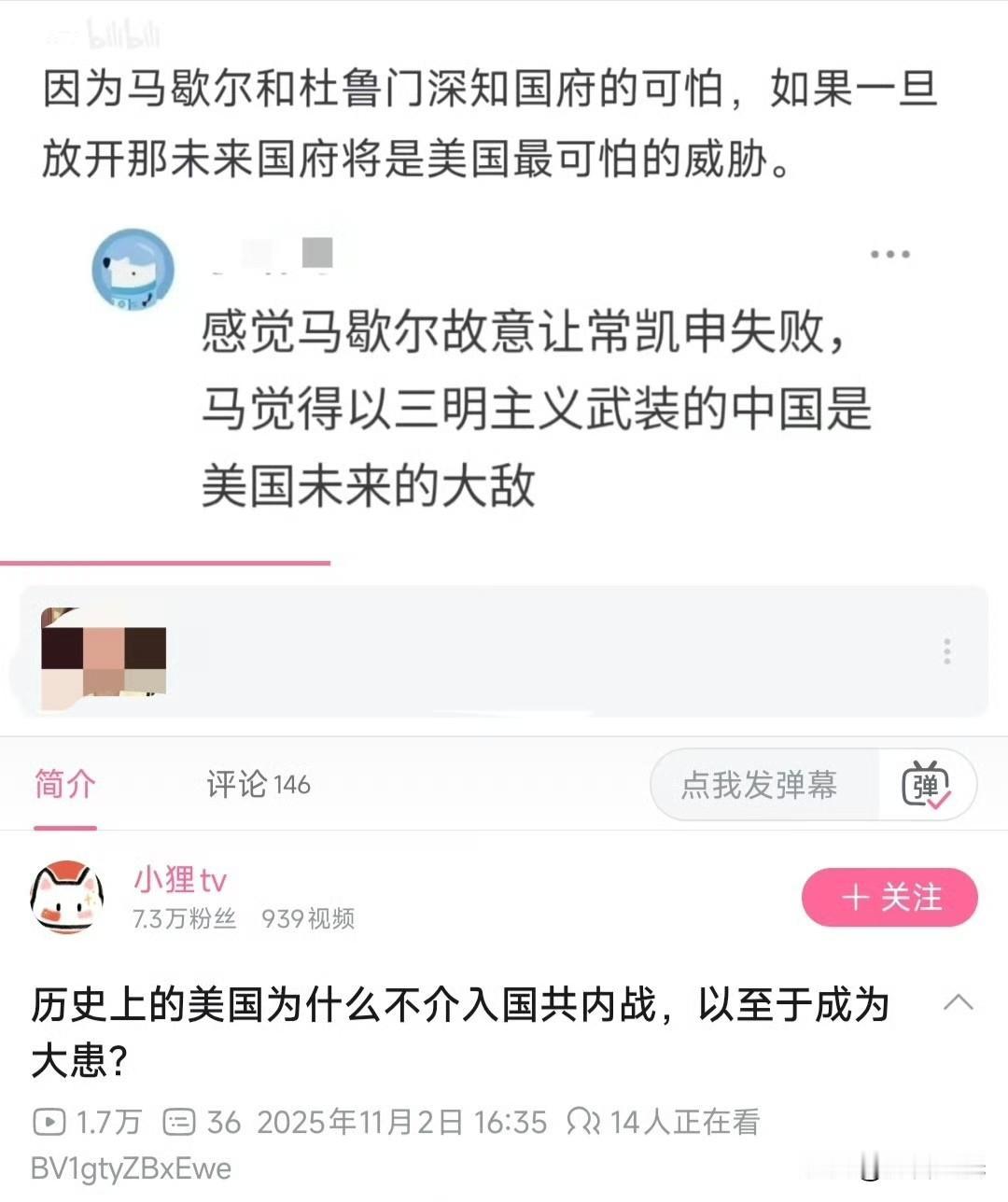
Task: Select the 小狸tv uploader avatar
Action: point(65,896)
